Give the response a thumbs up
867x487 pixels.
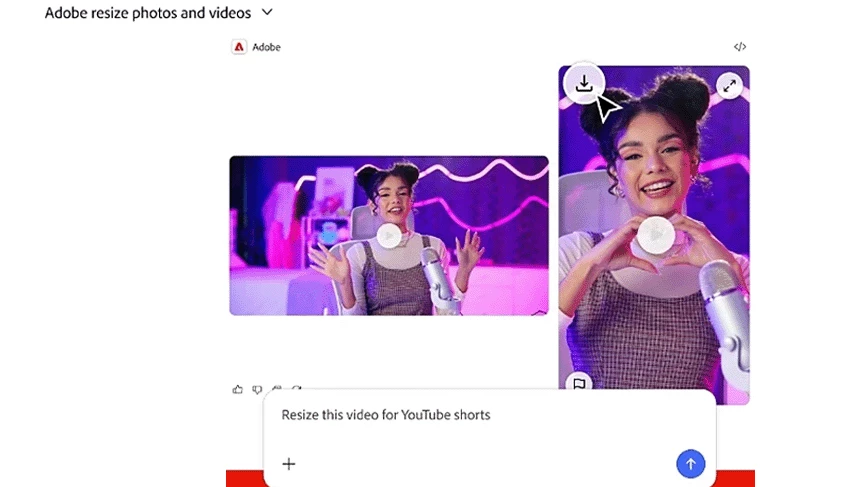click(238, 389)
